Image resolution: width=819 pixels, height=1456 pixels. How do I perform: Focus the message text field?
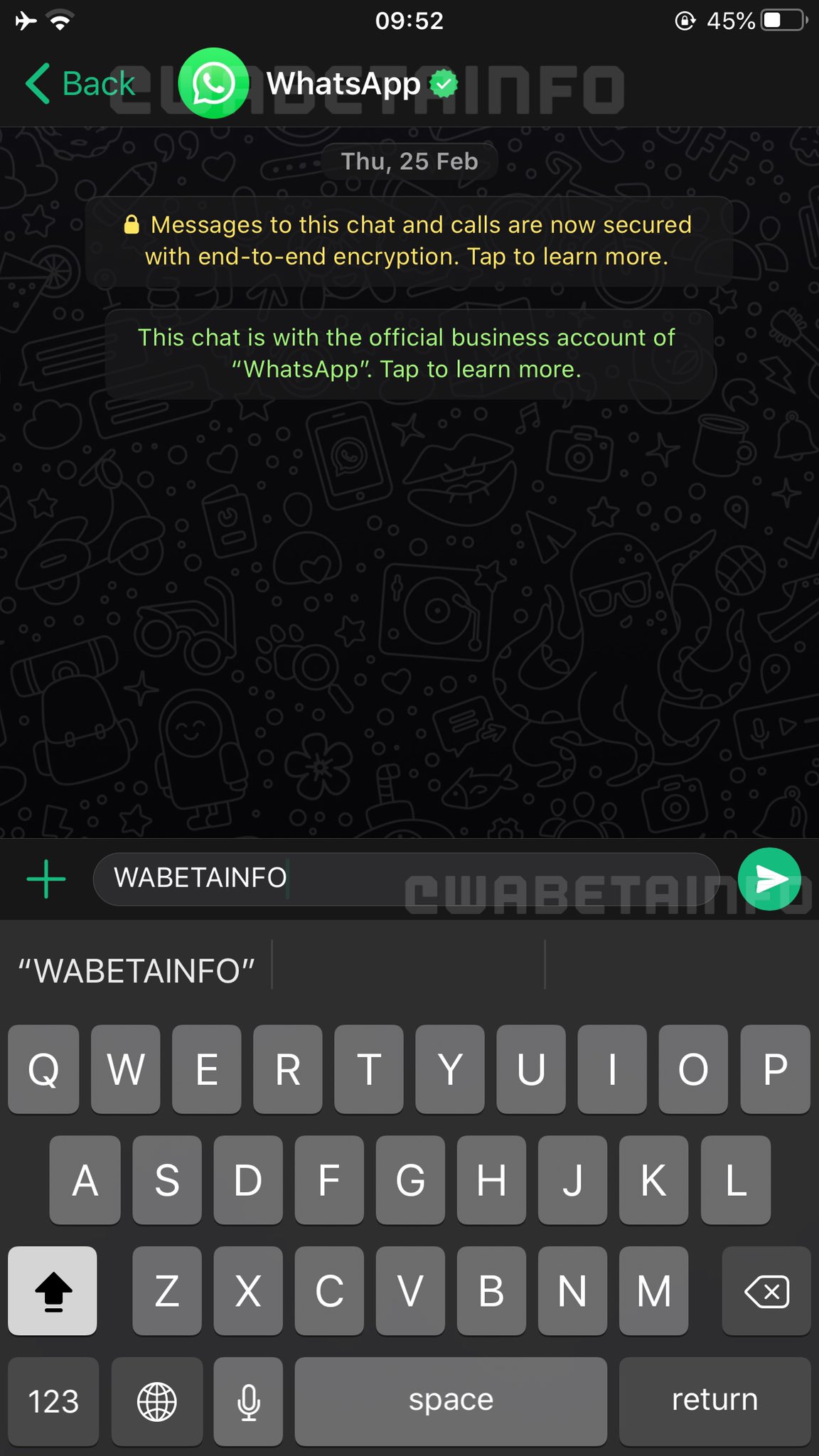(x=406, y=879)
